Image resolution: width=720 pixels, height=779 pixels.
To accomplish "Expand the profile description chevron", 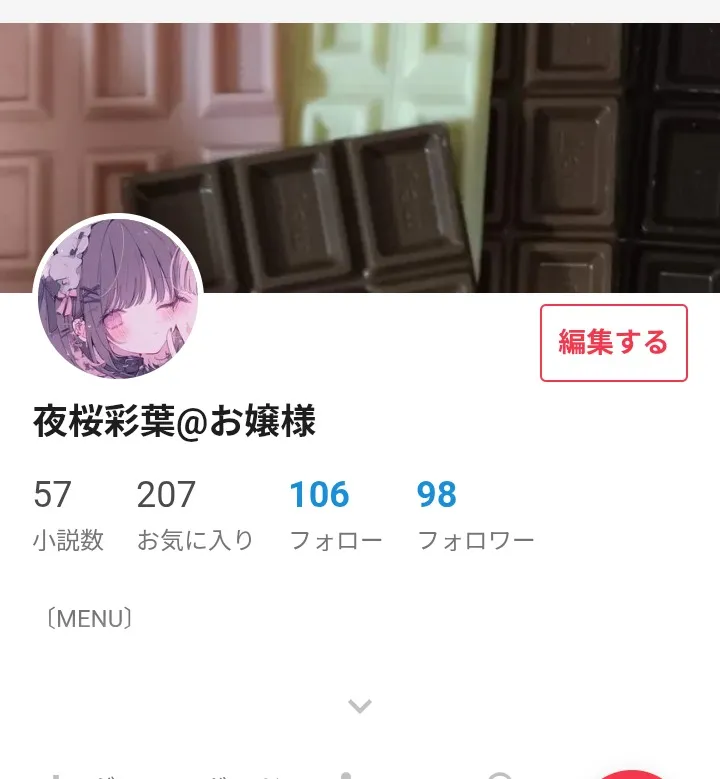I will tap(360, 706).
